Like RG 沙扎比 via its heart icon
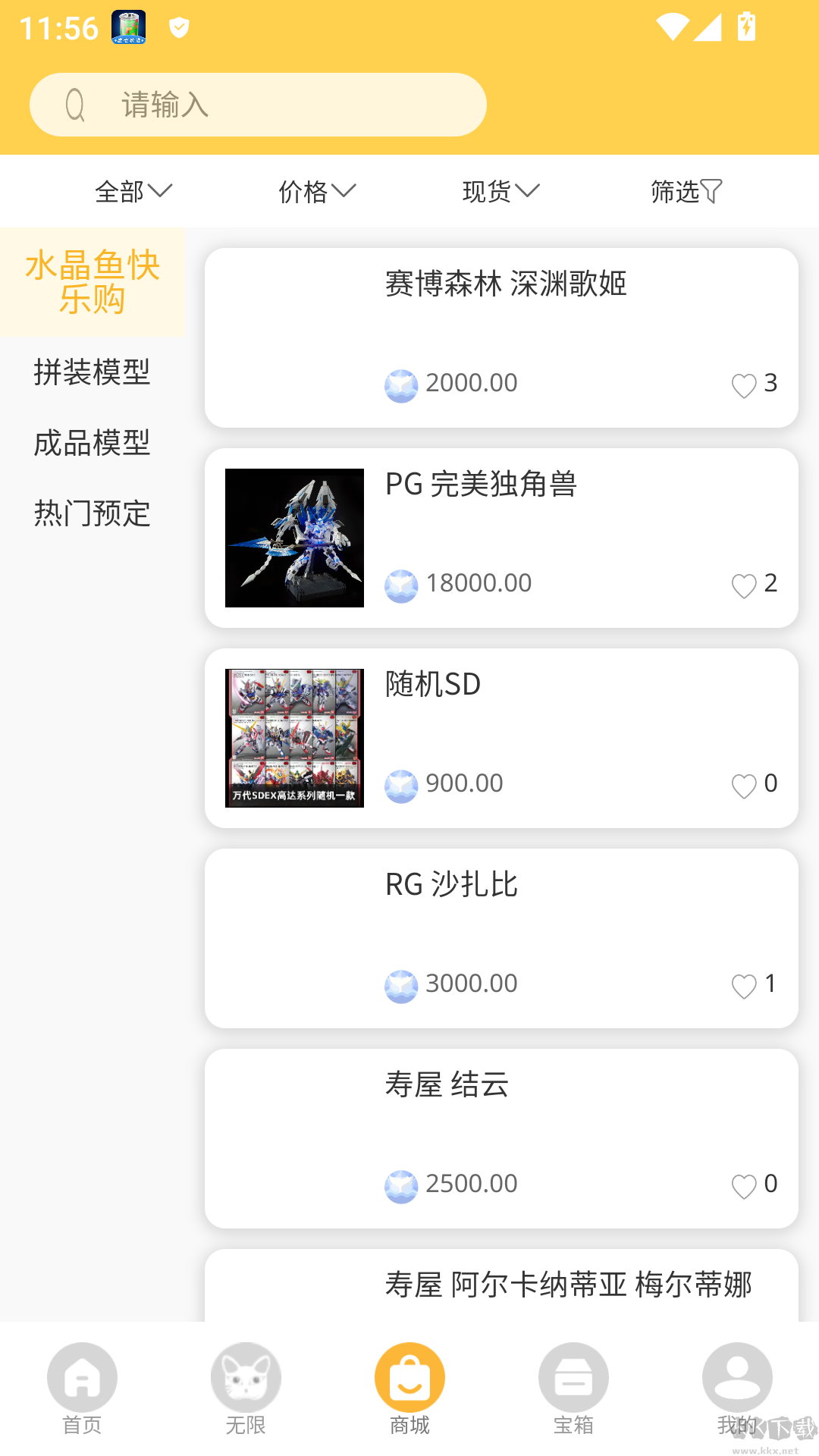This screenshot has width=819, height=1456. (744, 985)
